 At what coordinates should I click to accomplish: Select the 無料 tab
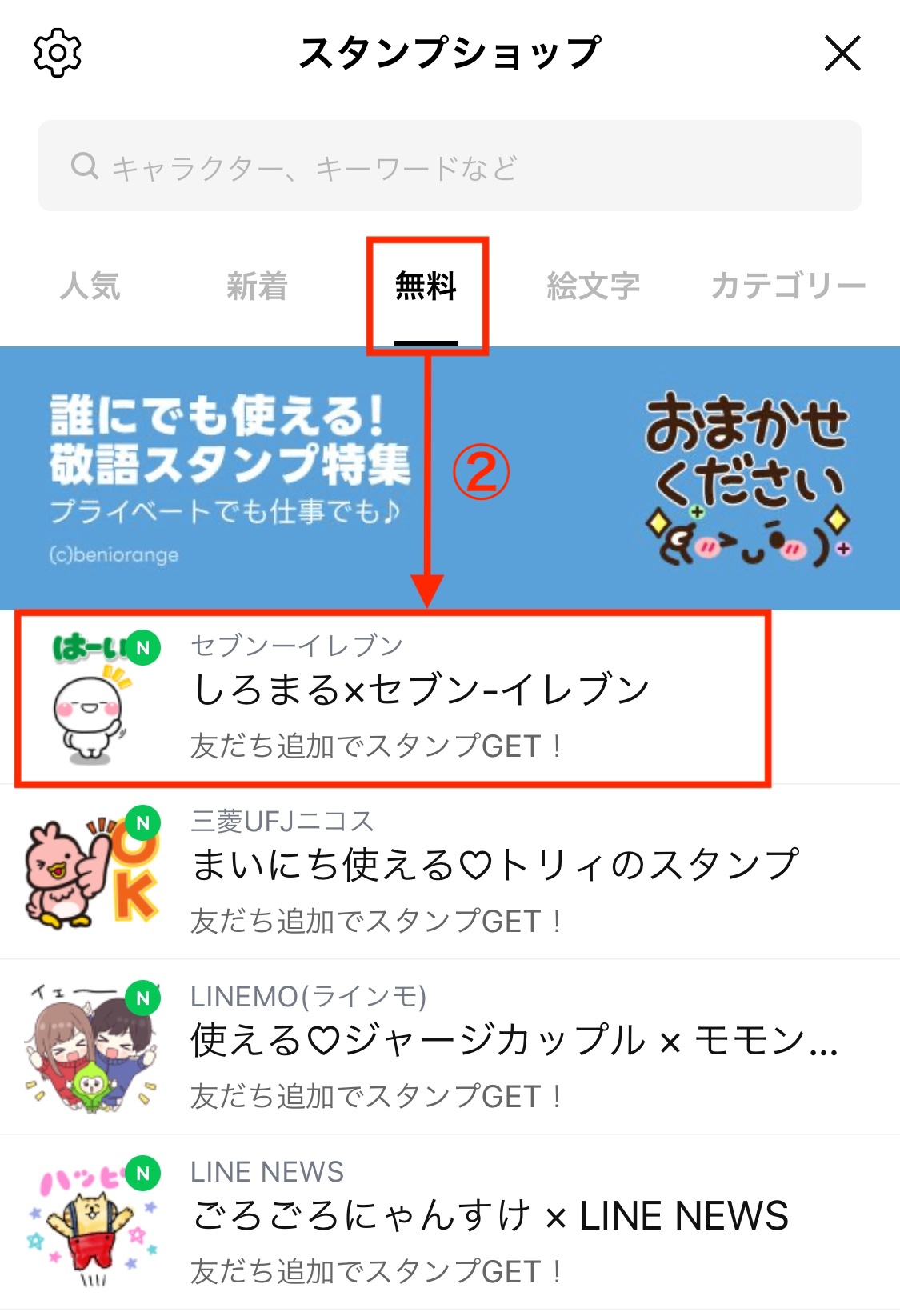(x=426, y=286)
